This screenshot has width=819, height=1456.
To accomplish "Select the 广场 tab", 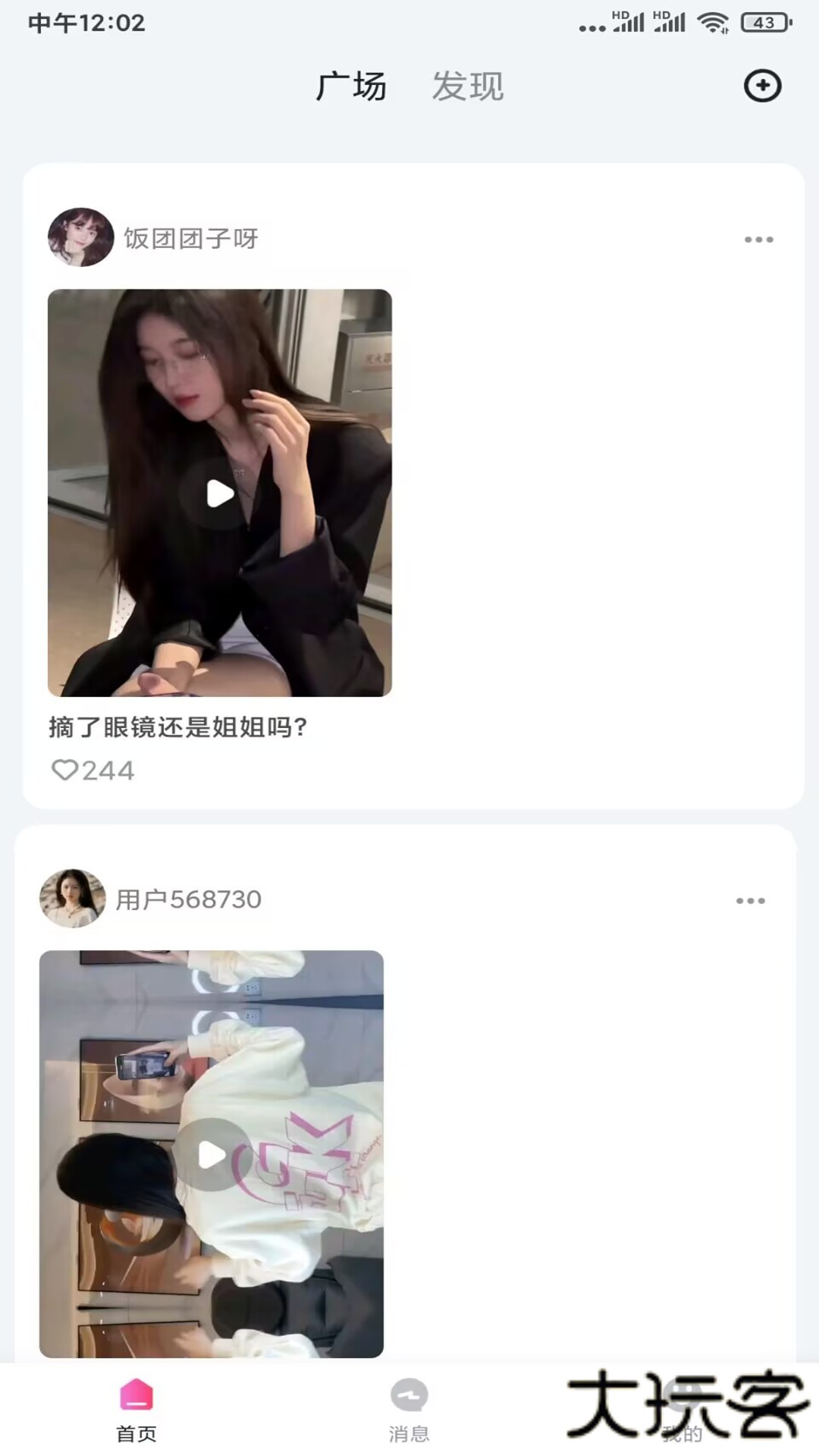I will coord(352,86).
